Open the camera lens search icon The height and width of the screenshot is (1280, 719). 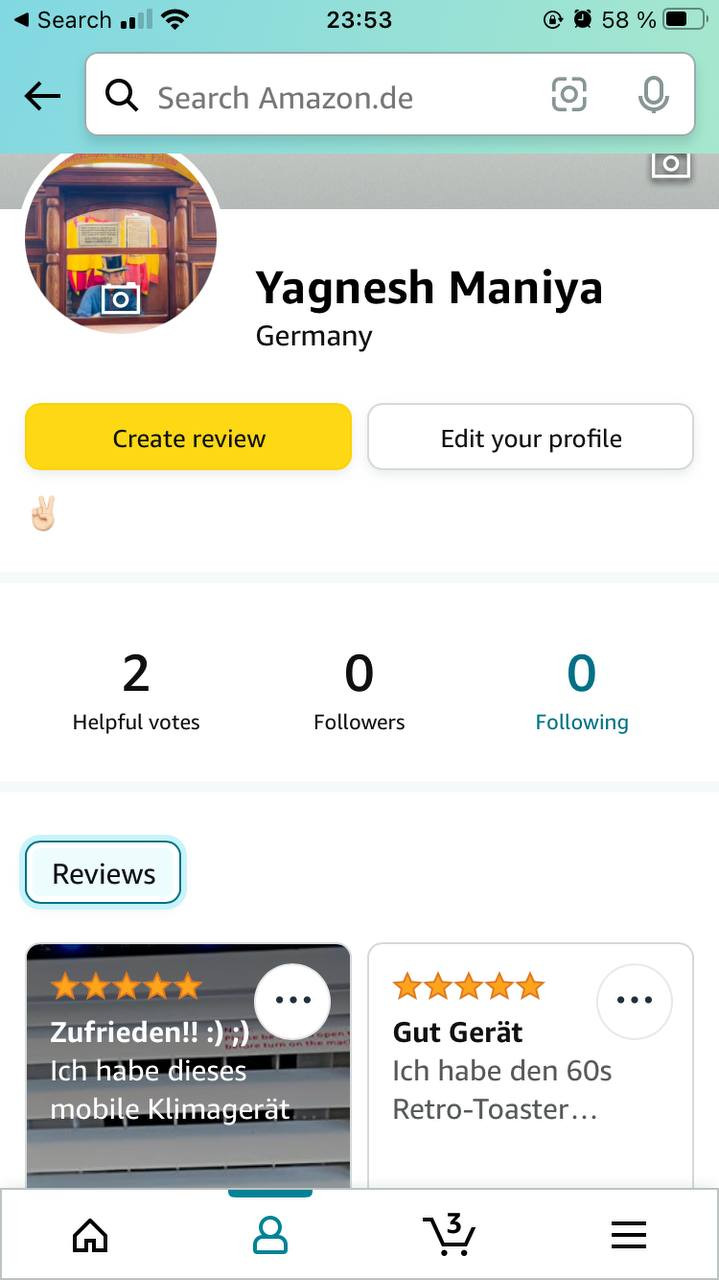[569, 96]
